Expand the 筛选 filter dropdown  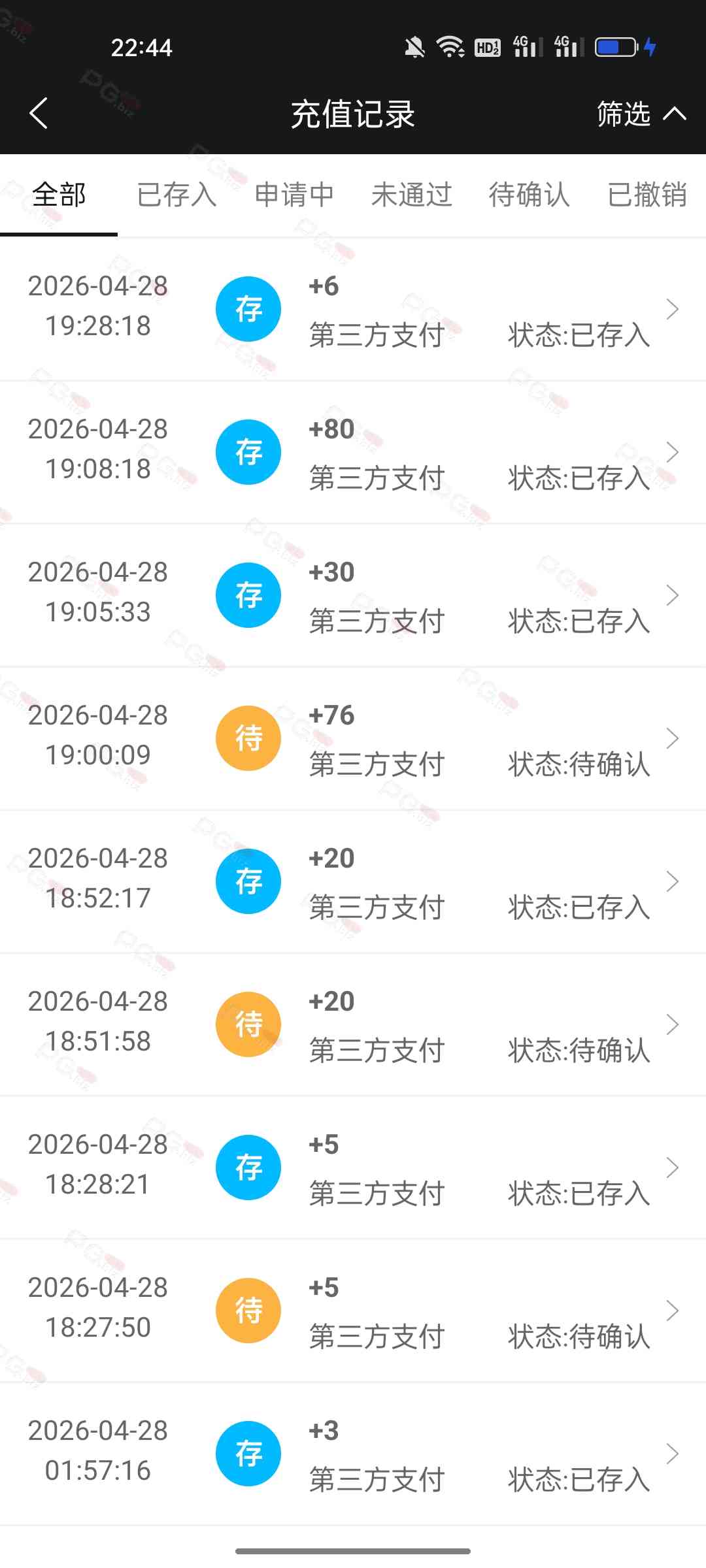click(641, 114)
